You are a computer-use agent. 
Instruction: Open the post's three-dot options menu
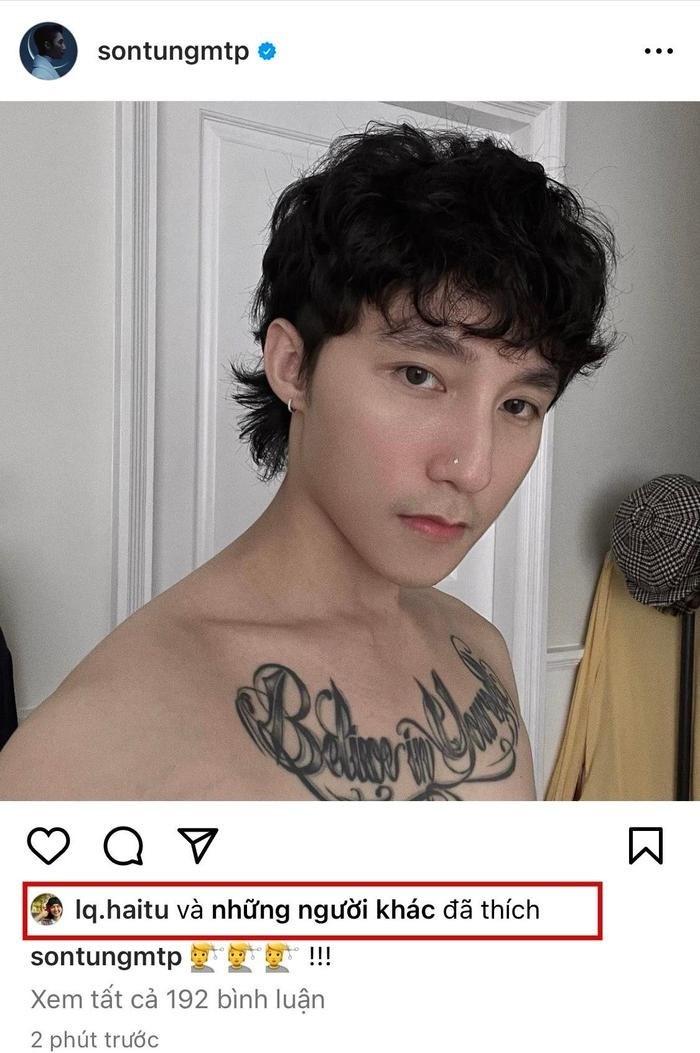(x=657, y=51)
